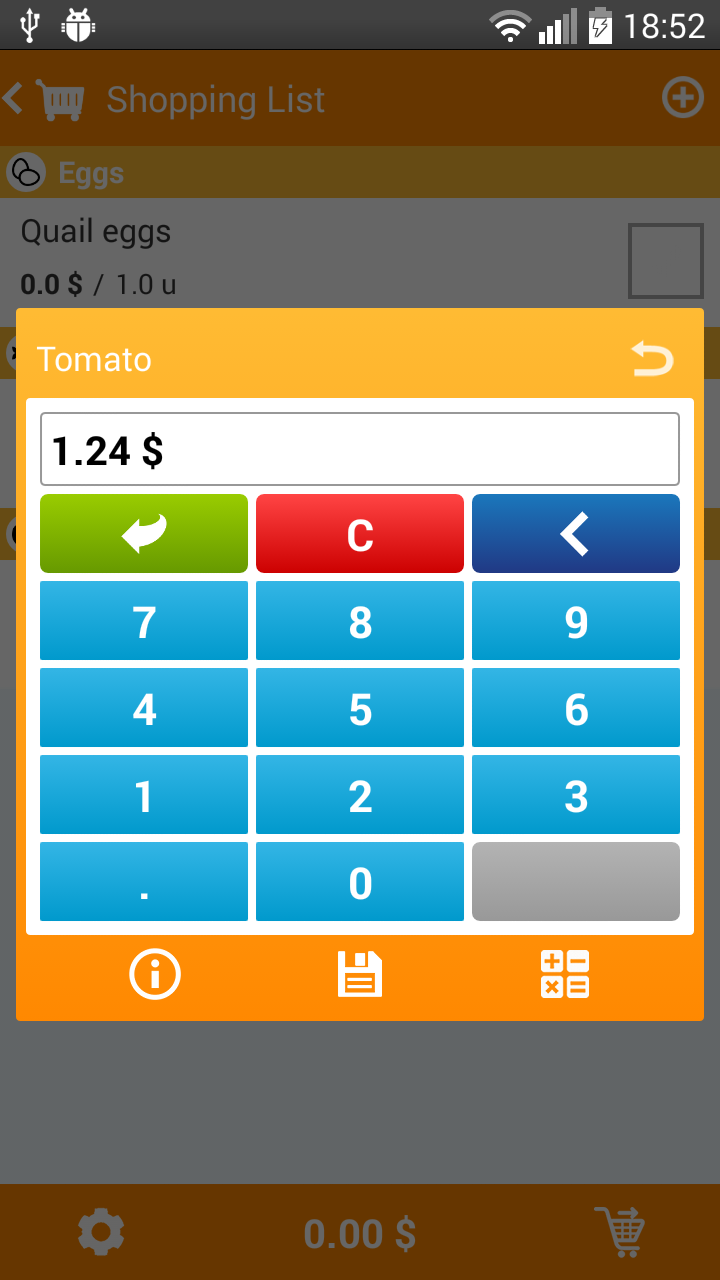Viewport: 720px width, 1280px height.
Task: Clear the price with the red C key
Action: [359, 533]
